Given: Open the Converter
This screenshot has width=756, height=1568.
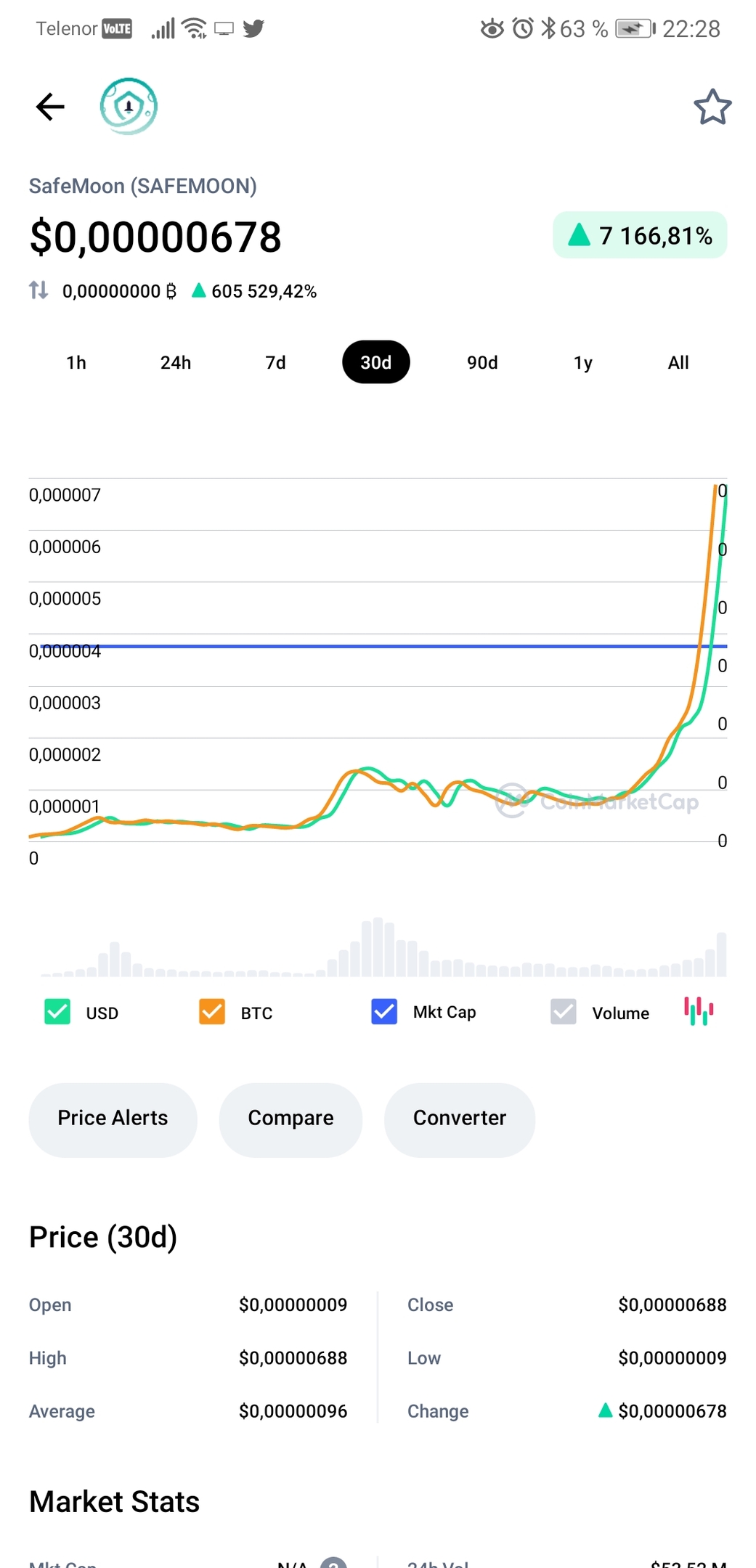Looking at the screenshot, I should tap(460, 1119).
